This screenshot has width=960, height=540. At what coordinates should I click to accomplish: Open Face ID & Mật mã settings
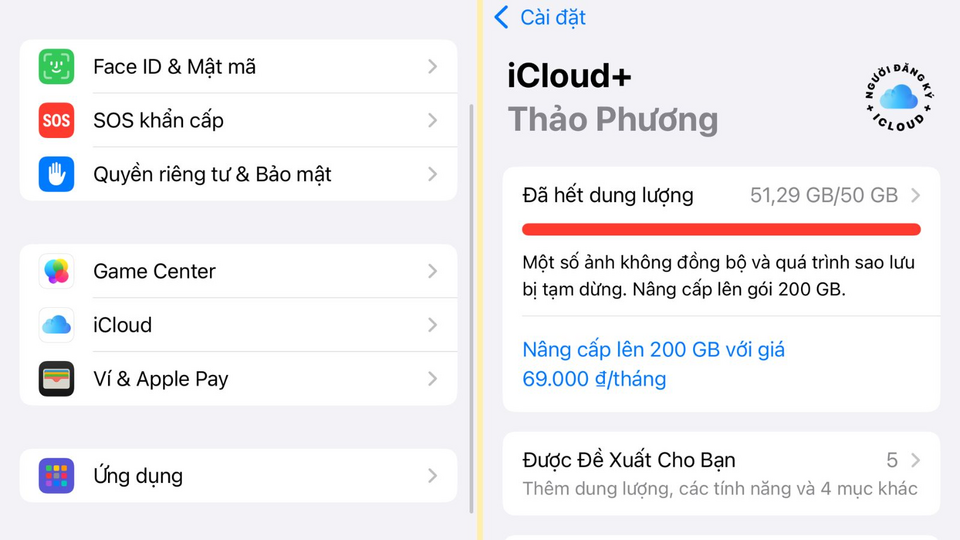tap(238, 67)
